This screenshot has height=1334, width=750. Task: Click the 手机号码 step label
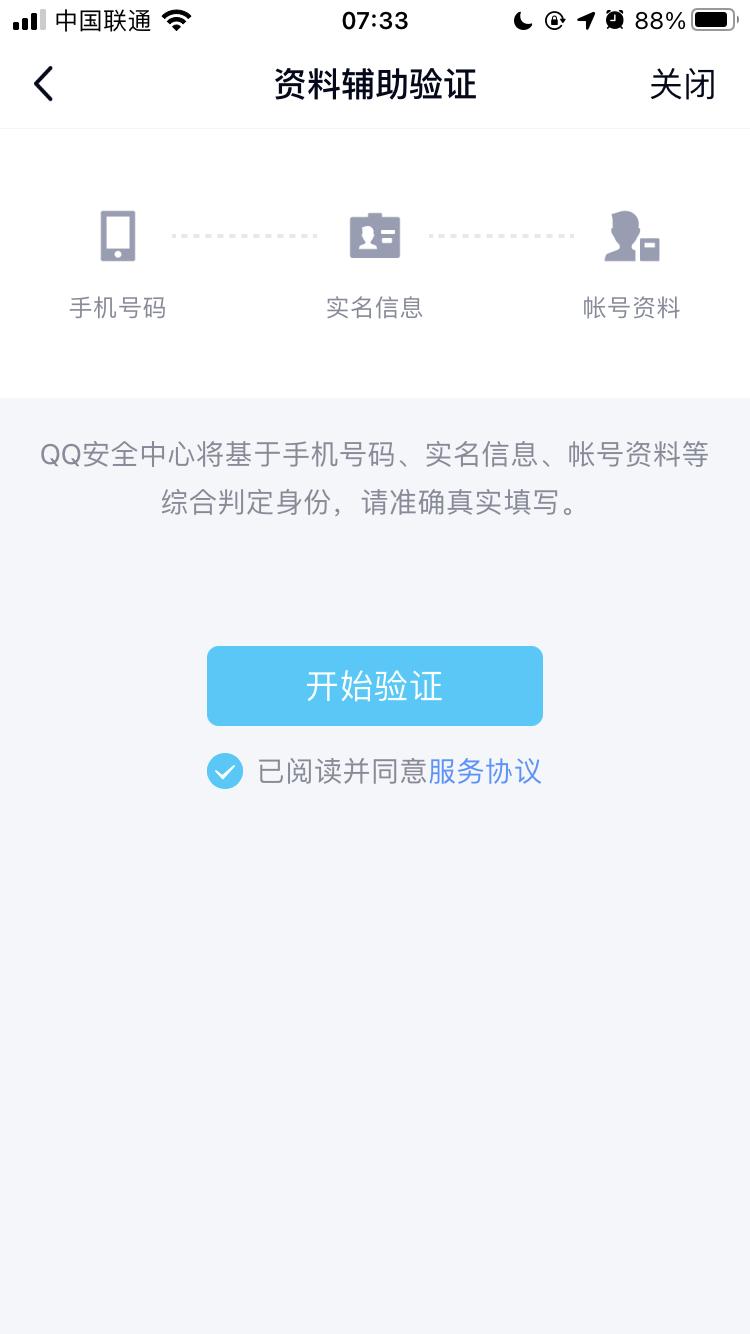pyautogui.click(x=117, y=308)
